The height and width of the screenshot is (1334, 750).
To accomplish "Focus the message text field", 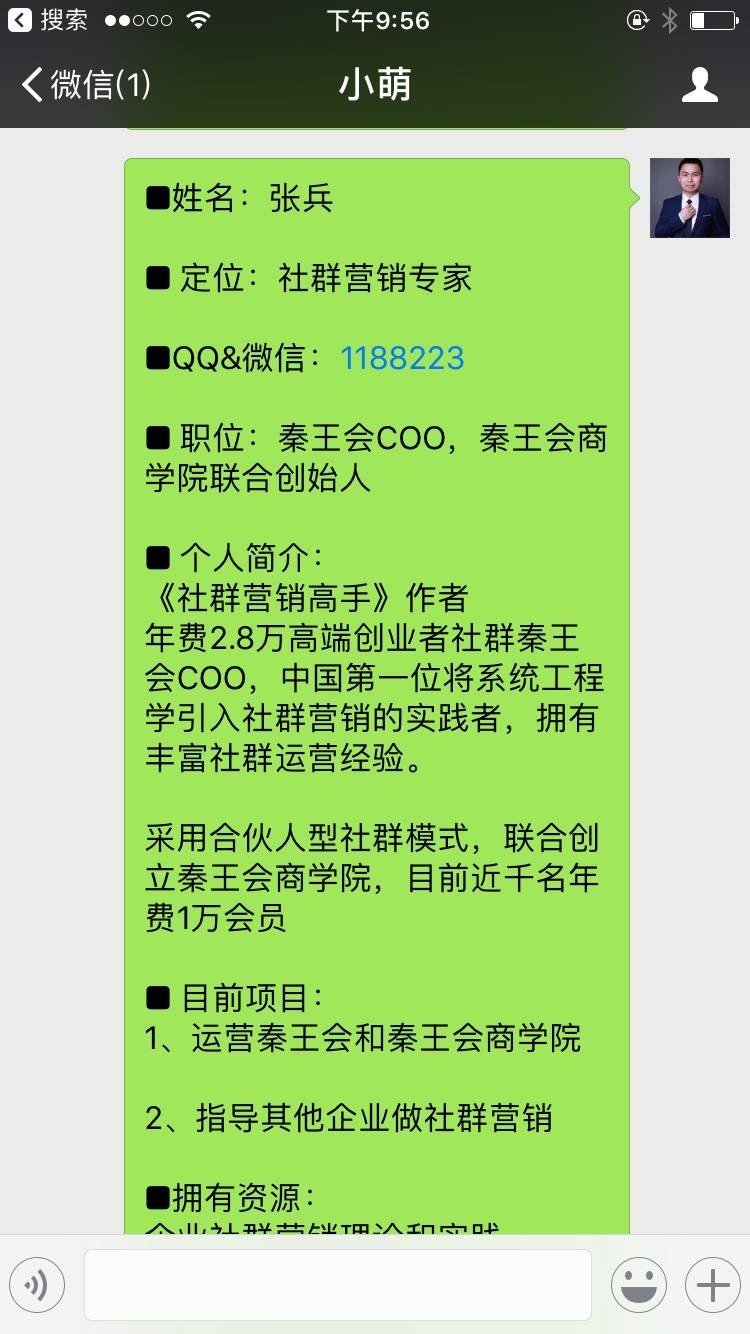I will pos(338,1285).
